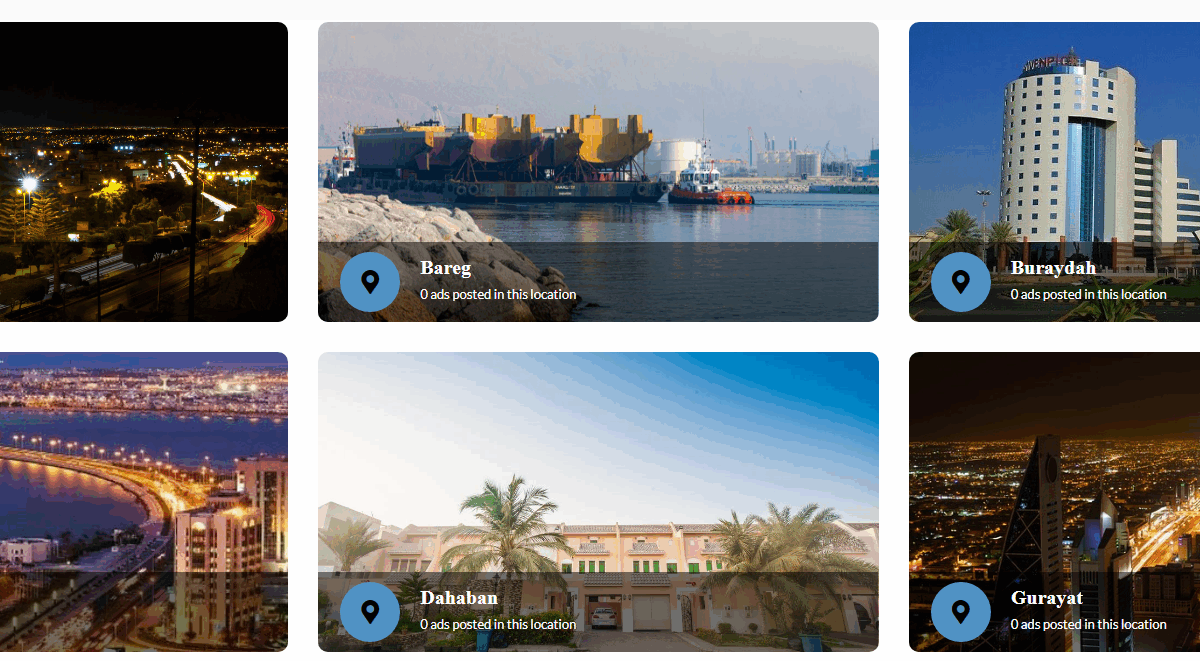The height and width of the screenshot is (661, 1200).
Task: Open the Dahaban location card
Action: coord(598,501)
